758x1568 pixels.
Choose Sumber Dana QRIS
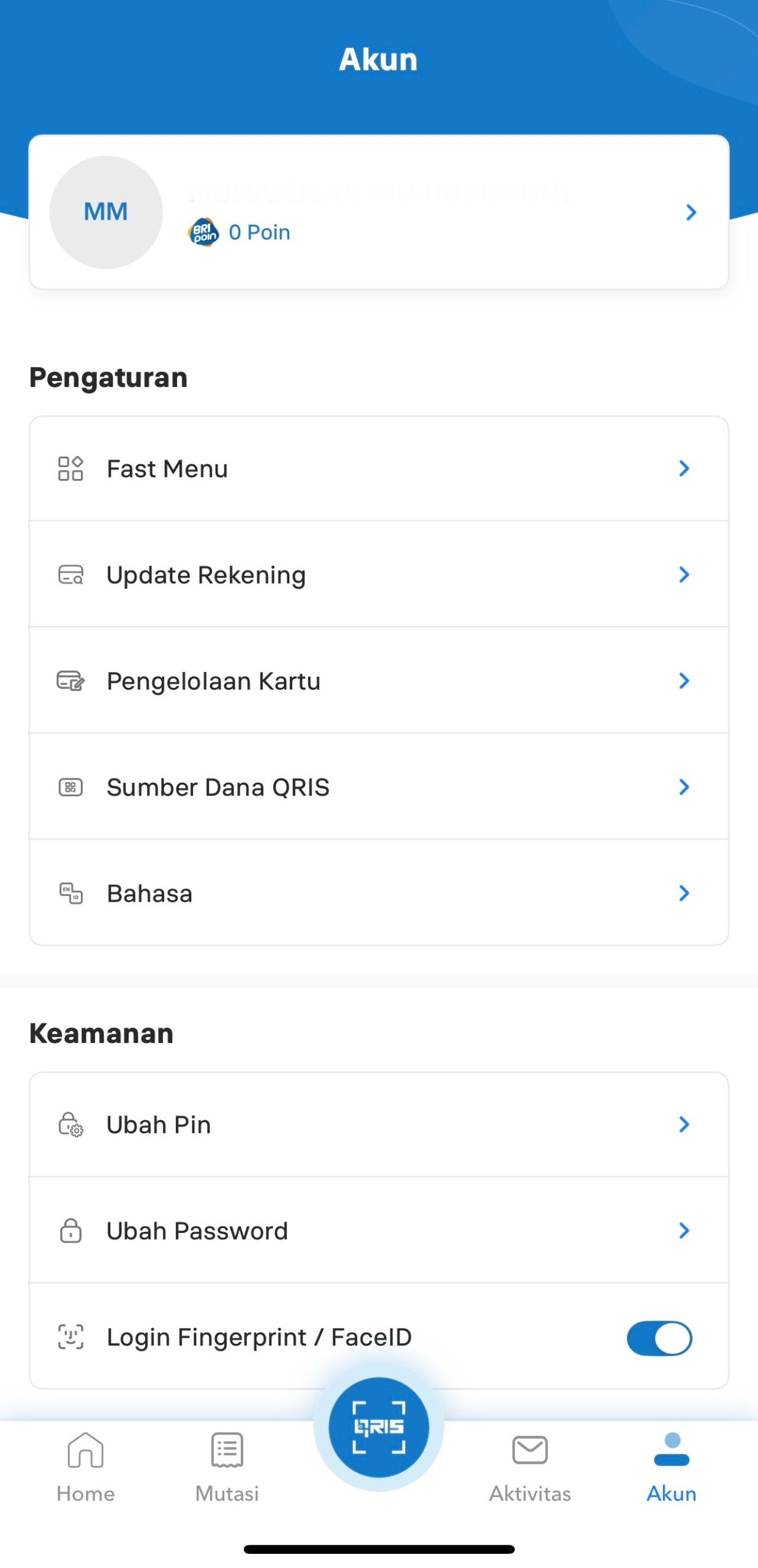378,787
